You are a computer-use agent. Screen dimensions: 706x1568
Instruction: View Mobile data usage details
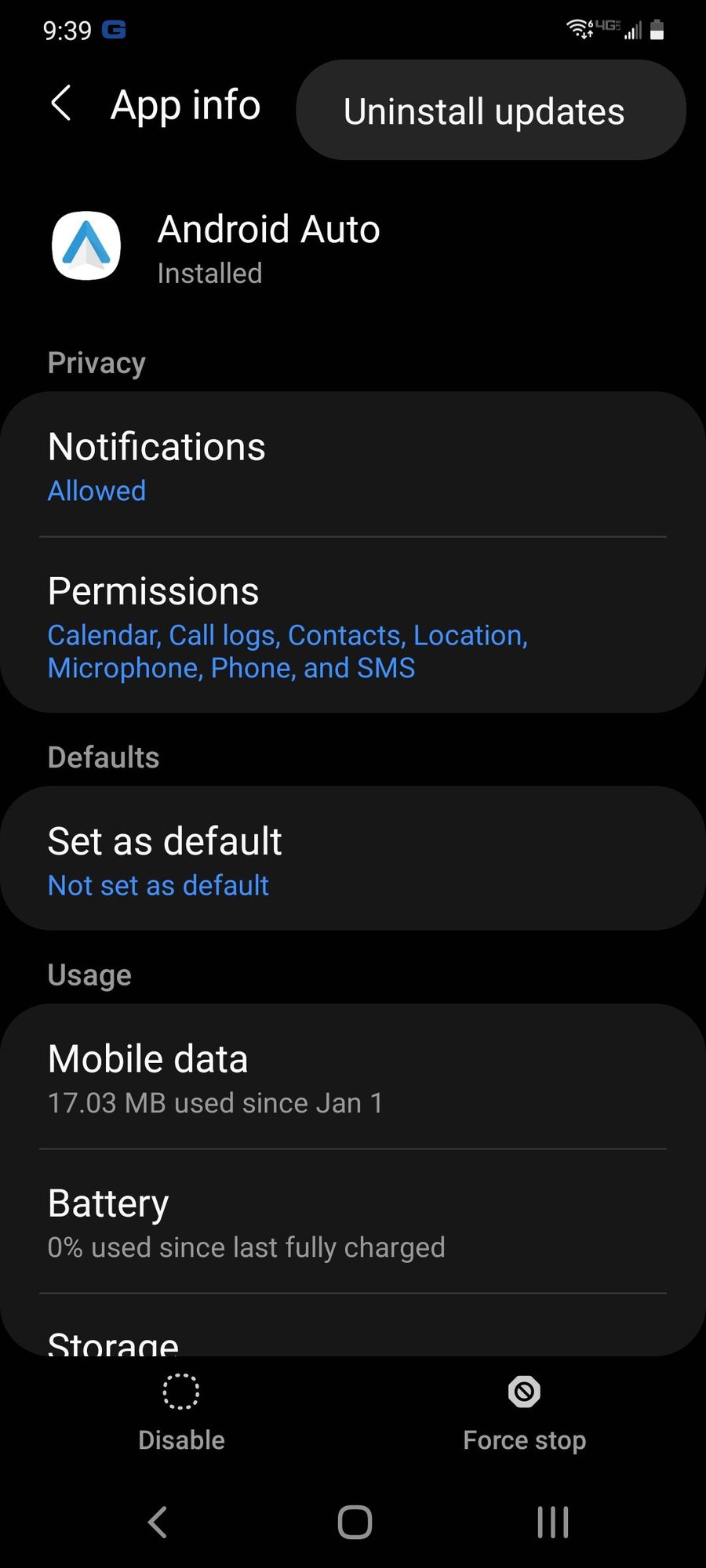[x=353, y=1078]
